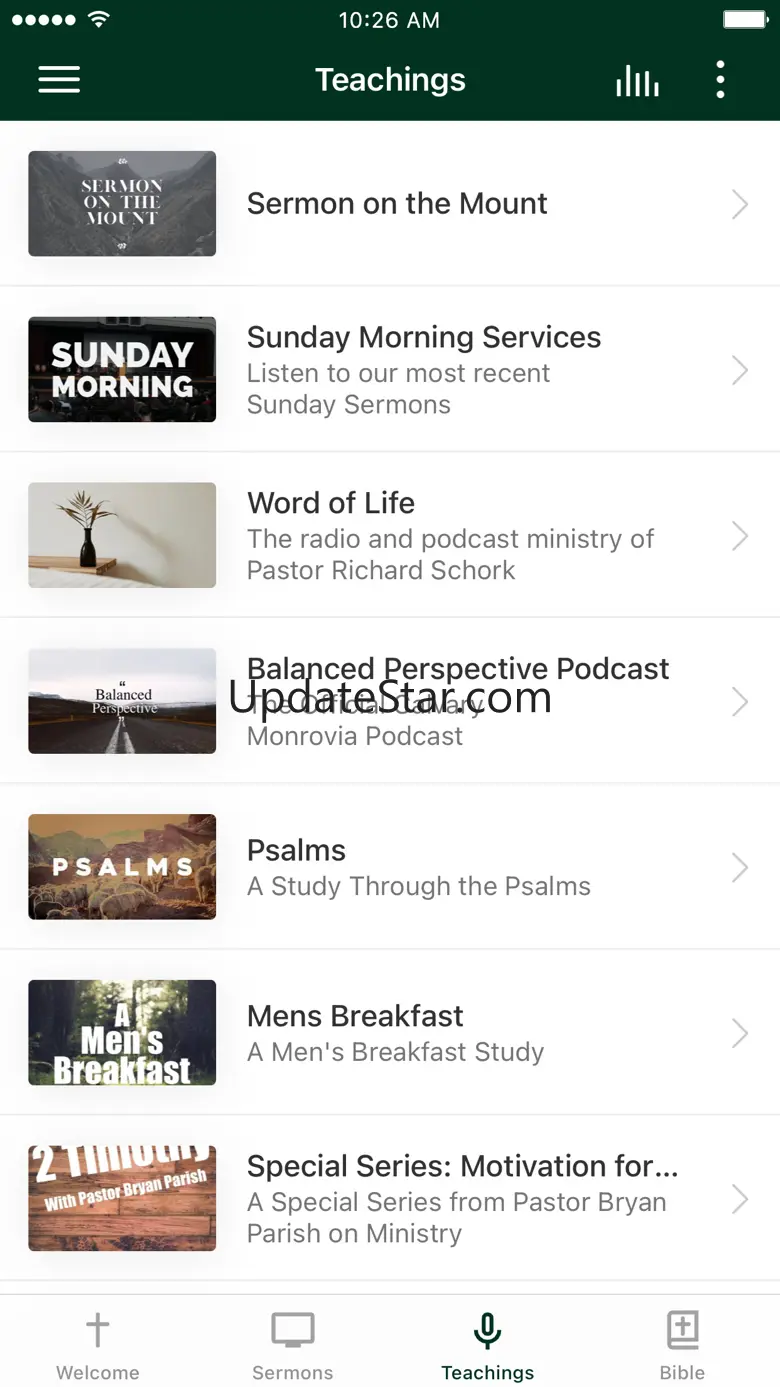Open the hamburger drawer menu

tap(59, 80)
